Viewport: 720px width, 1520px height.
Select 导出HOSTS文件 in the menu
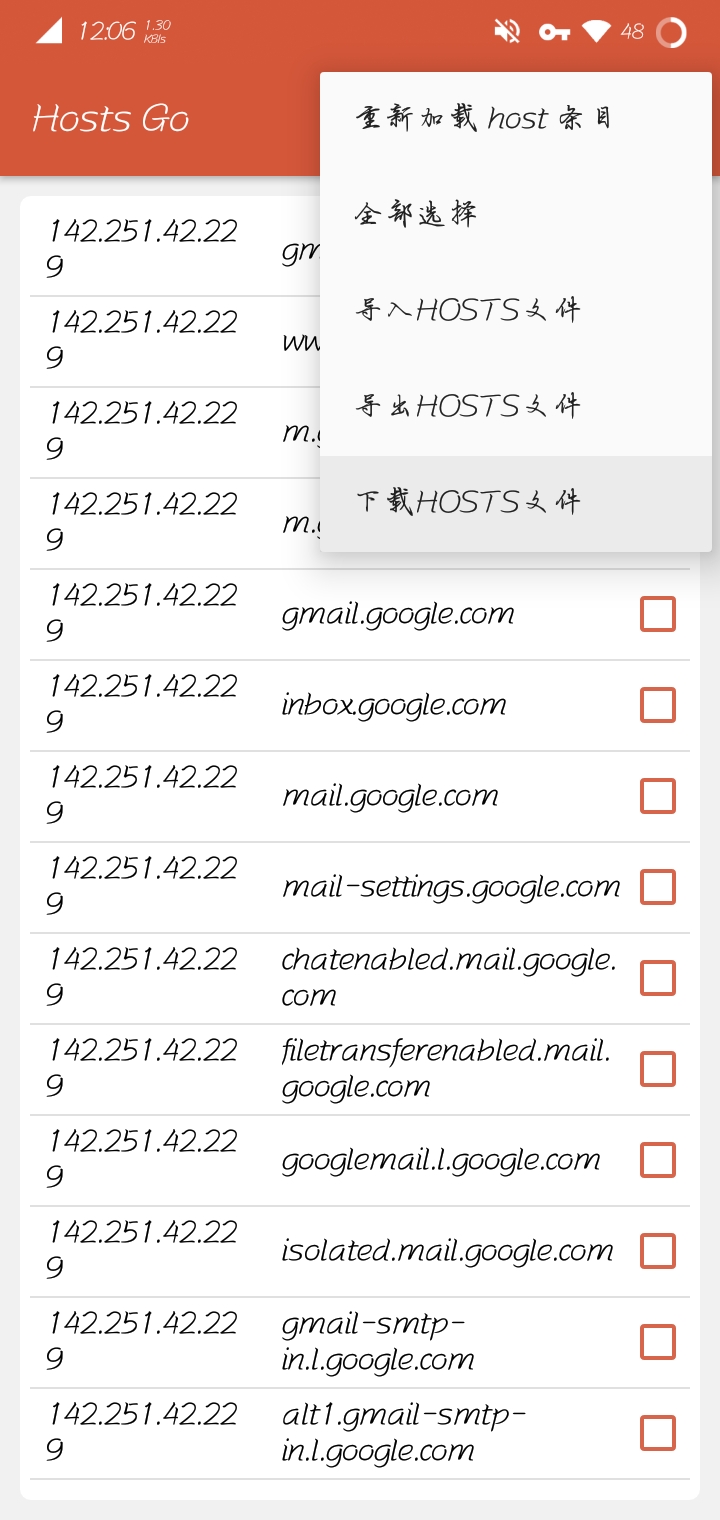click(x=469, y=404)
